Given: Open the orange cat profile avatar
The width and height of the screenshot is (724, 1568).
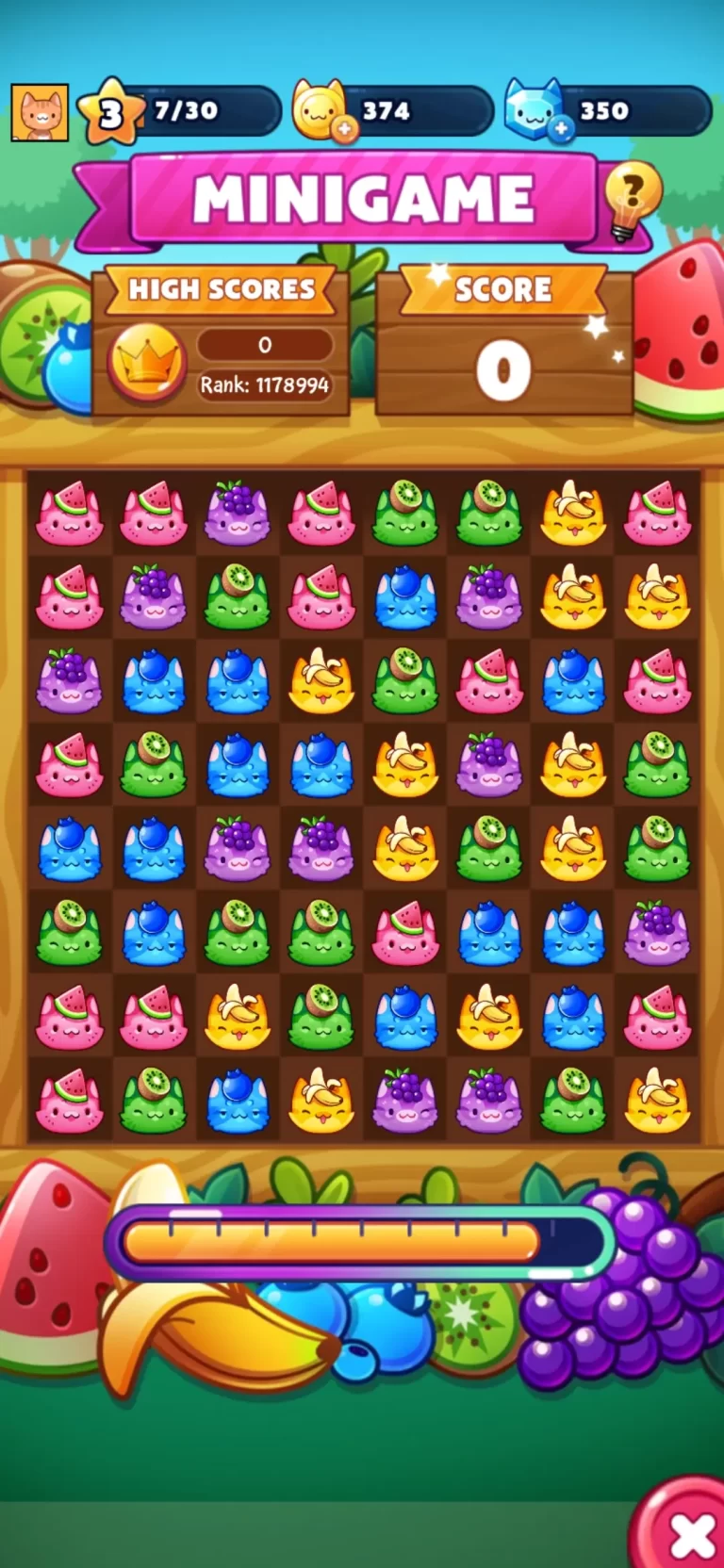Looking at the screenshot, I should tap(40, 113).
